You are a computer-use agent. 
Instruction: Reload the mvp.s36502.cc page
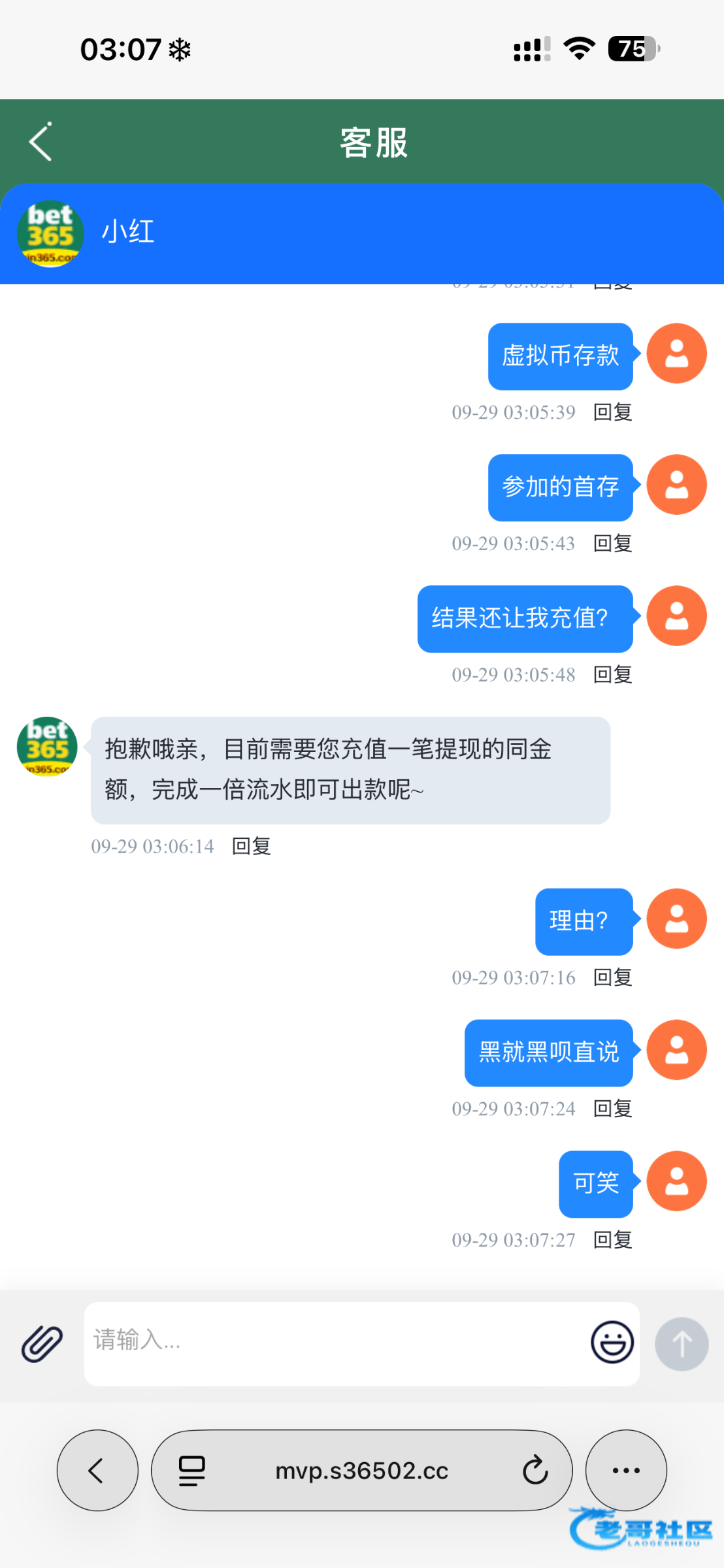click(x=535, y=1471)
